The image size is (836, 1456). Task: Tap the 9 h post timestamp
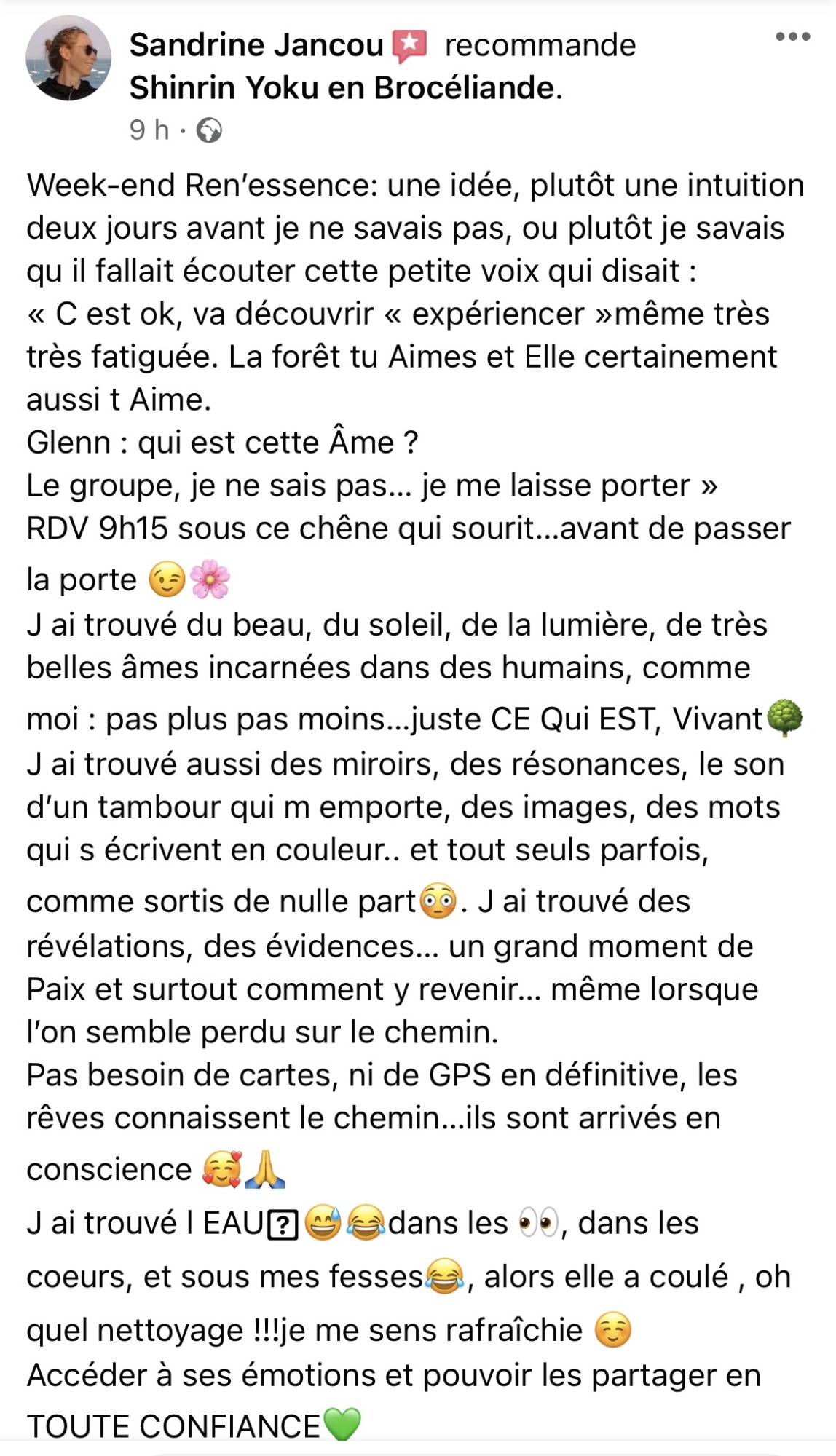tap(149, 130)
